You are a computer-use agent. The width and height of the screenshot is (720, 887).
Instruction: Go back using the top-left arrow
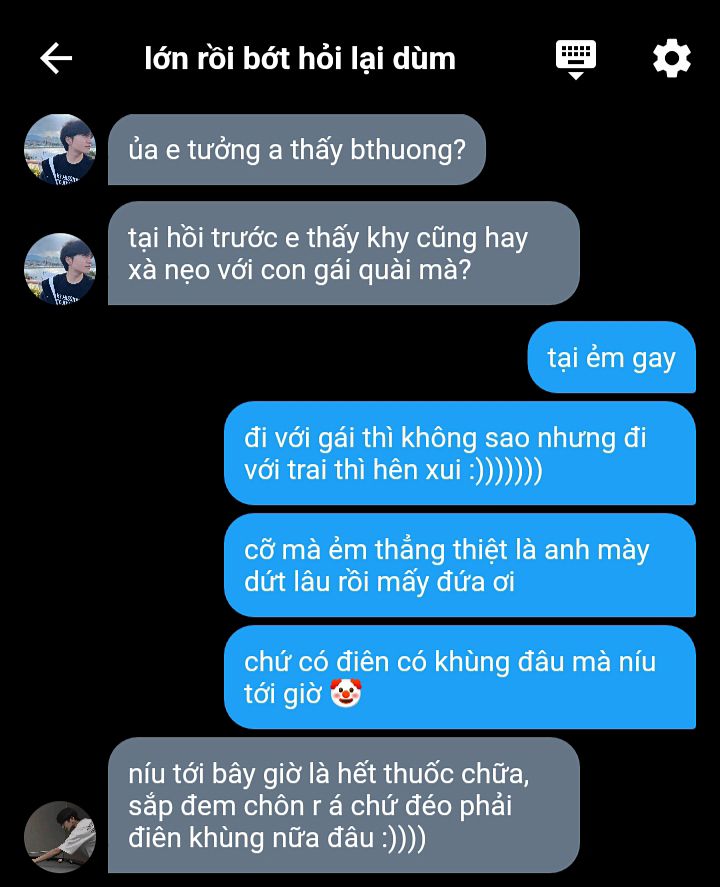[56, 59]
